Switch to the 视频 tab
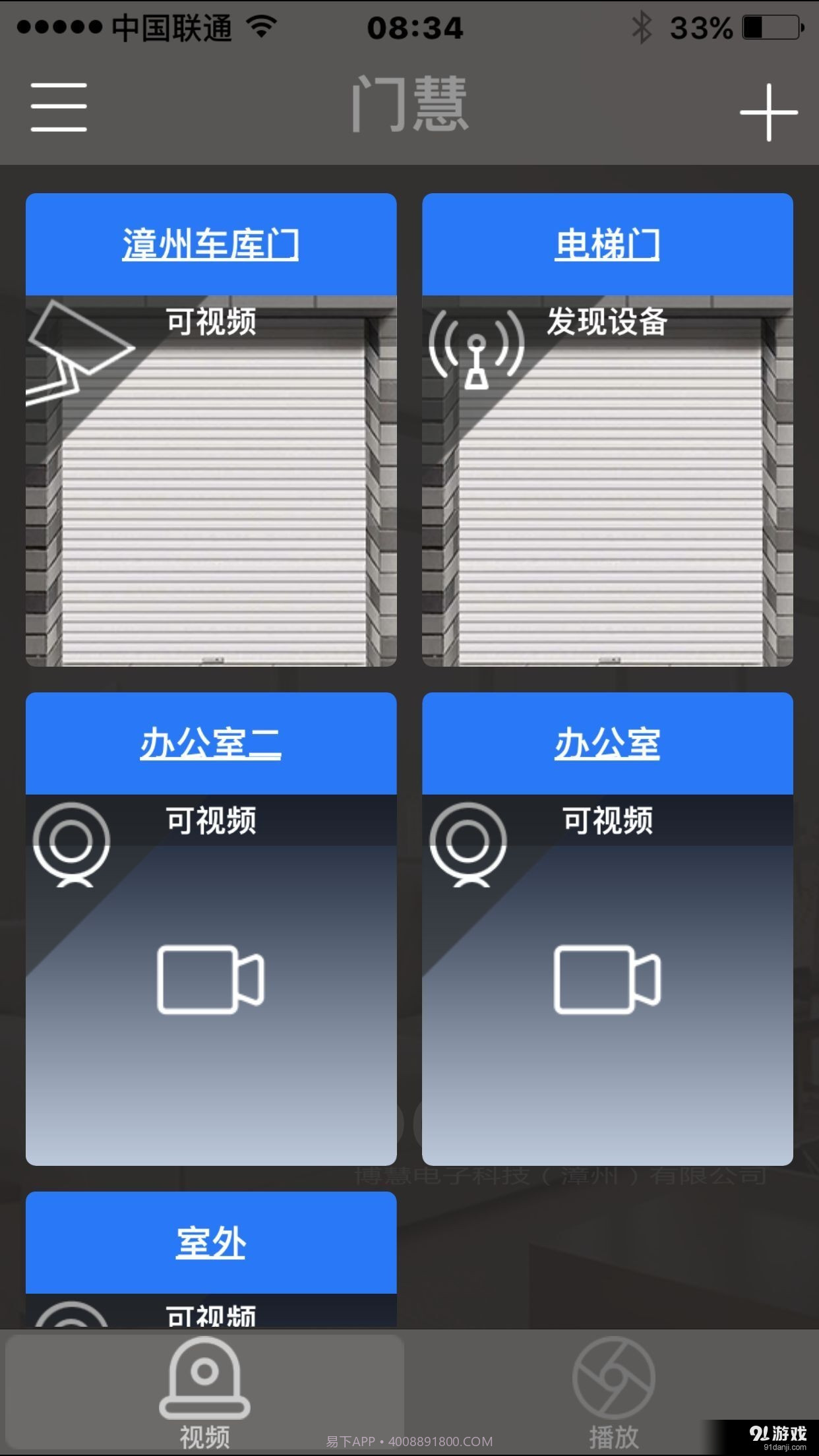The width and height of the screenshot is (819, 1456). click(x=204, y=1393)
